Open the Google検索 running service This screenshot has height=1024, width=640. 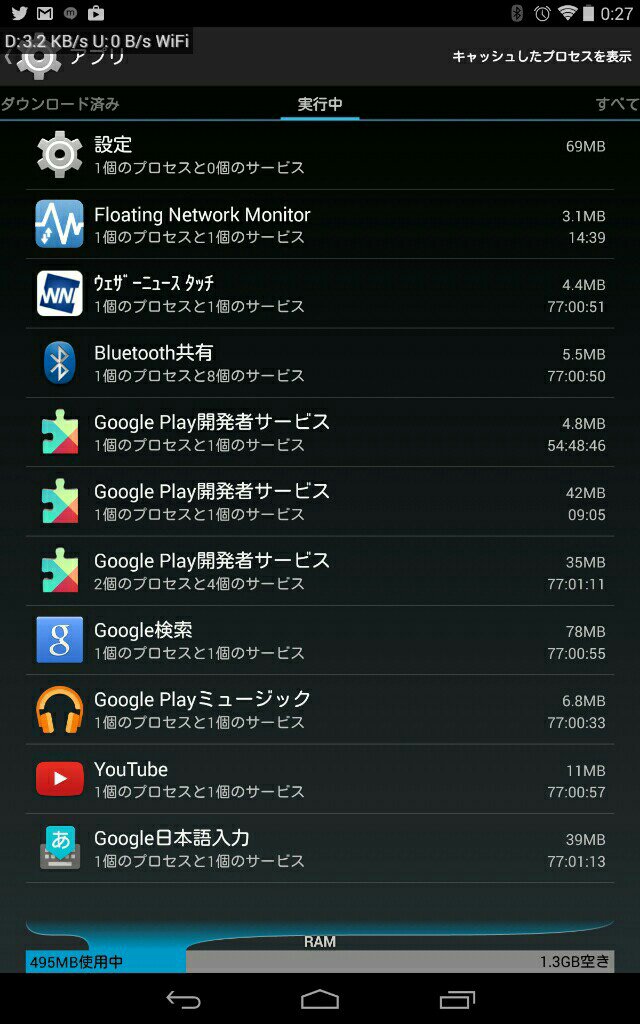coord(320,641)
